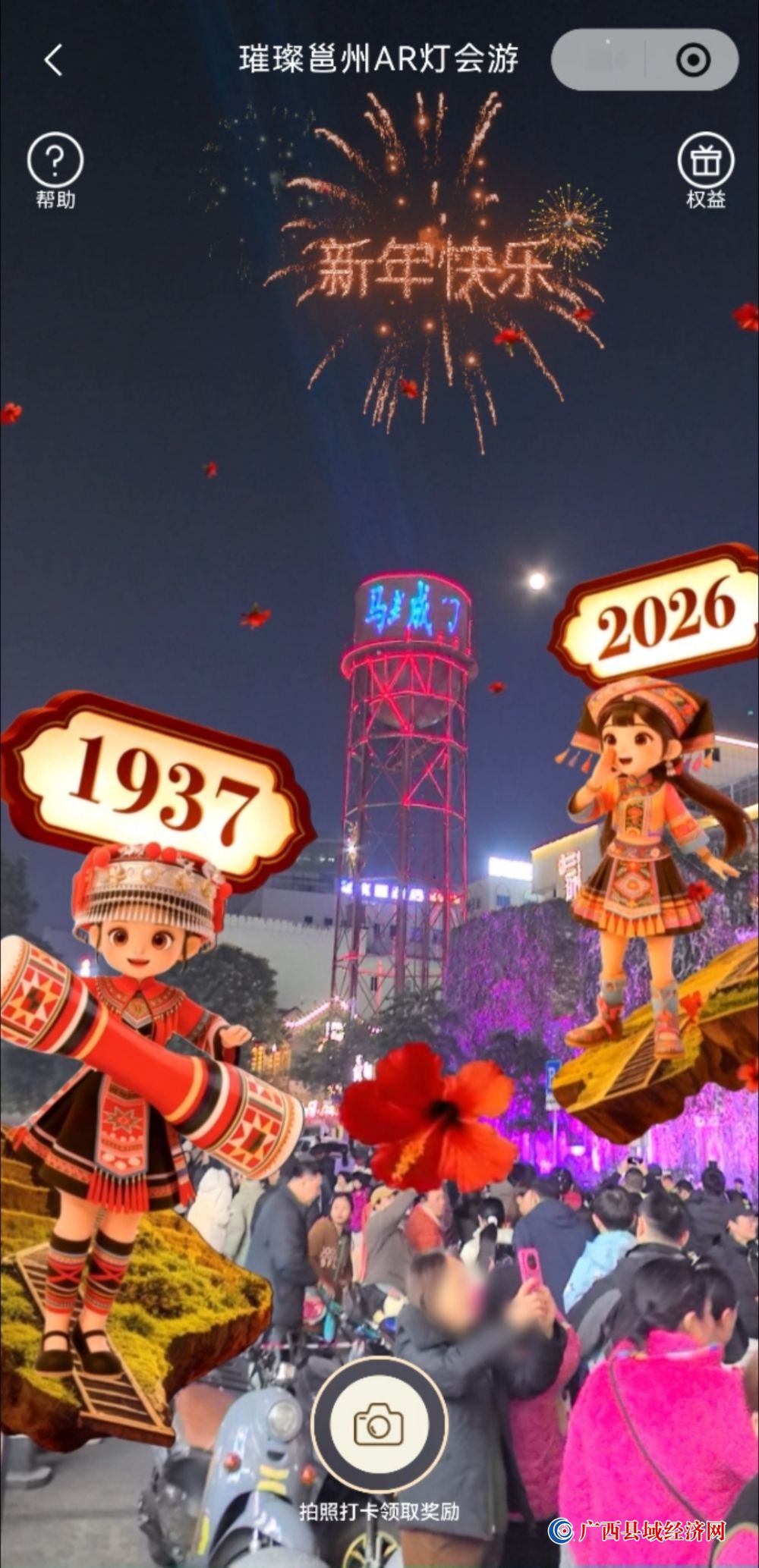759x1568 pixels.
Task: Open the 权益 gift rewards icon
Action: pos(705,161)
